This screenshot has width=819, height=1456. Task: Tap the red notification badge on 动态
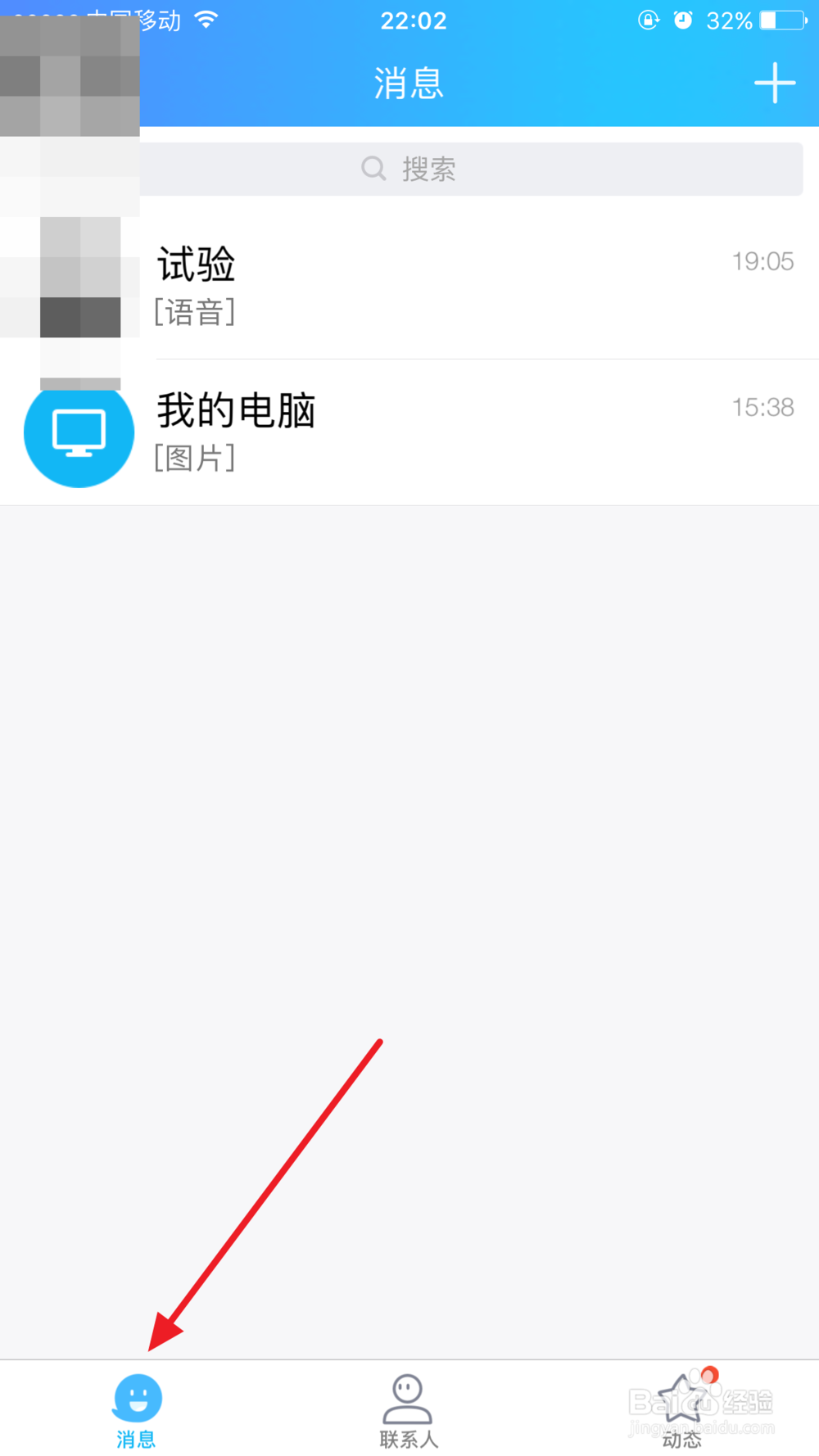coord(709,1373)
